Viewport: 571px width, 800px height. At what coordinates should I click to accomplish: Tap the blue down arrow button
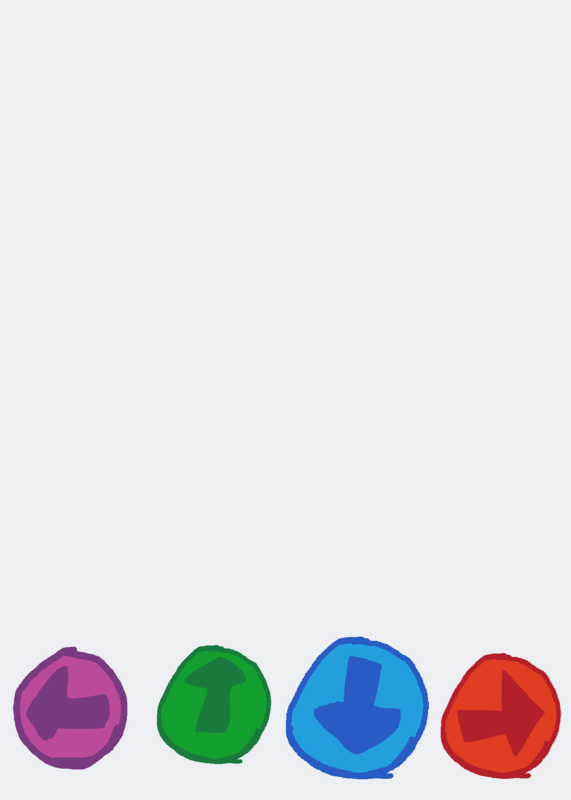[357, 708]
